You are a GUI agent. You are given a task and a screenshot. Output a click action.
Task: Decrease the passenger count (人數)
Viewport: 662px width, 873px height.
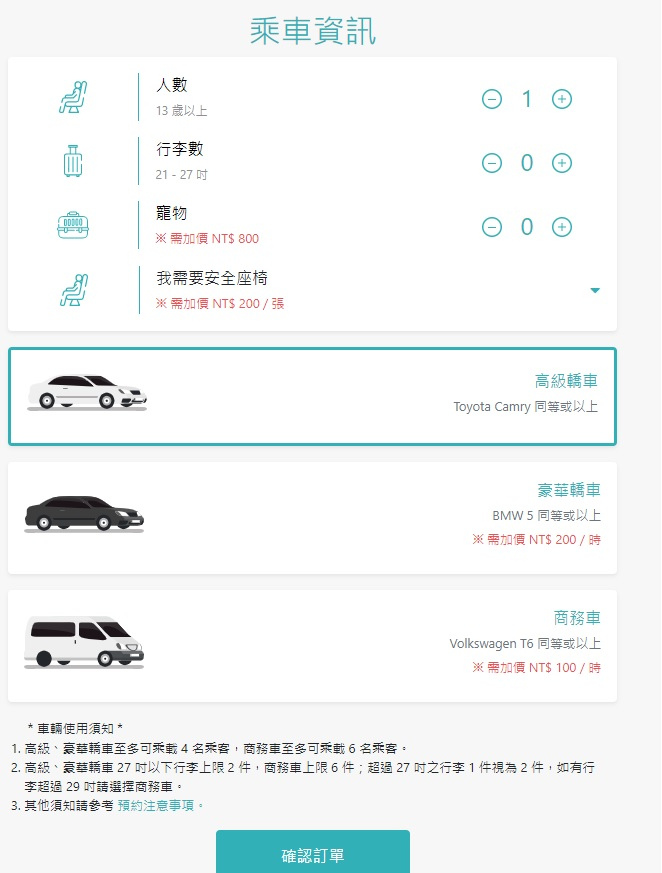click(492, 99)
